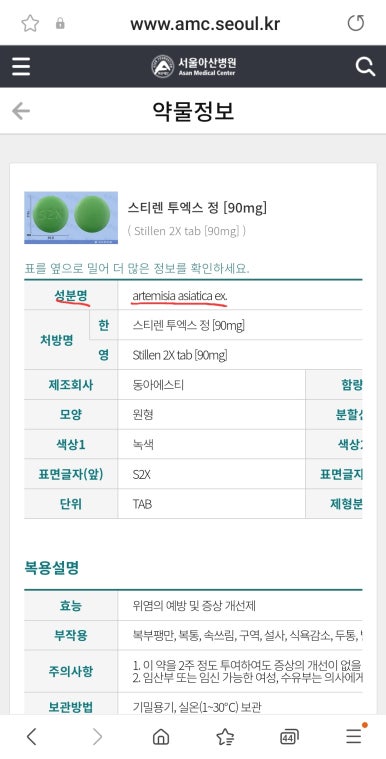The width and height of the screenshot is (386, 759).
Task: Go back in the browser toolbar
Action: (x=31, y=737)
